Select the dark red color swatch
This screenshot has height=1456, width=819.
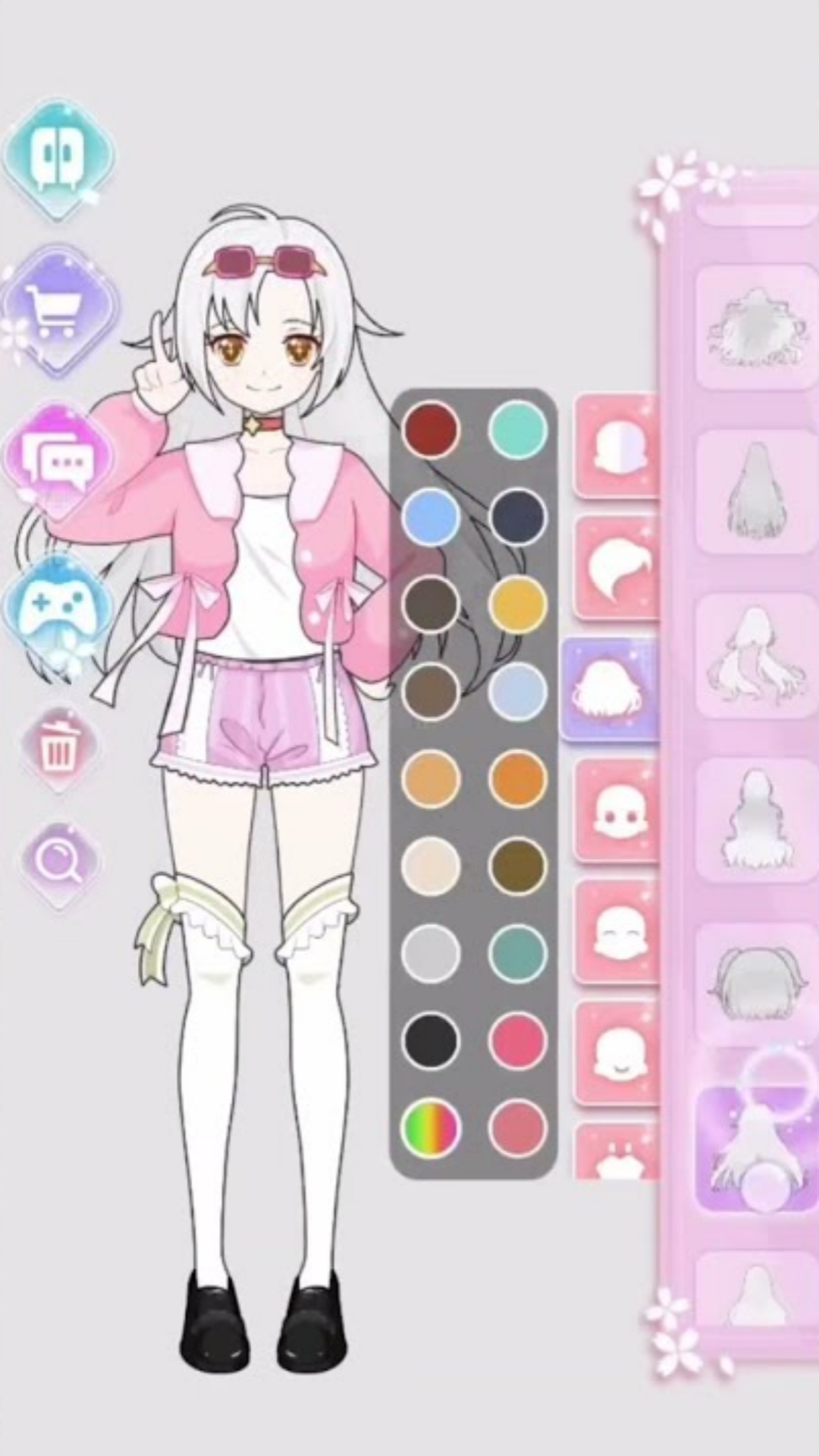click(x=431, y=430)
